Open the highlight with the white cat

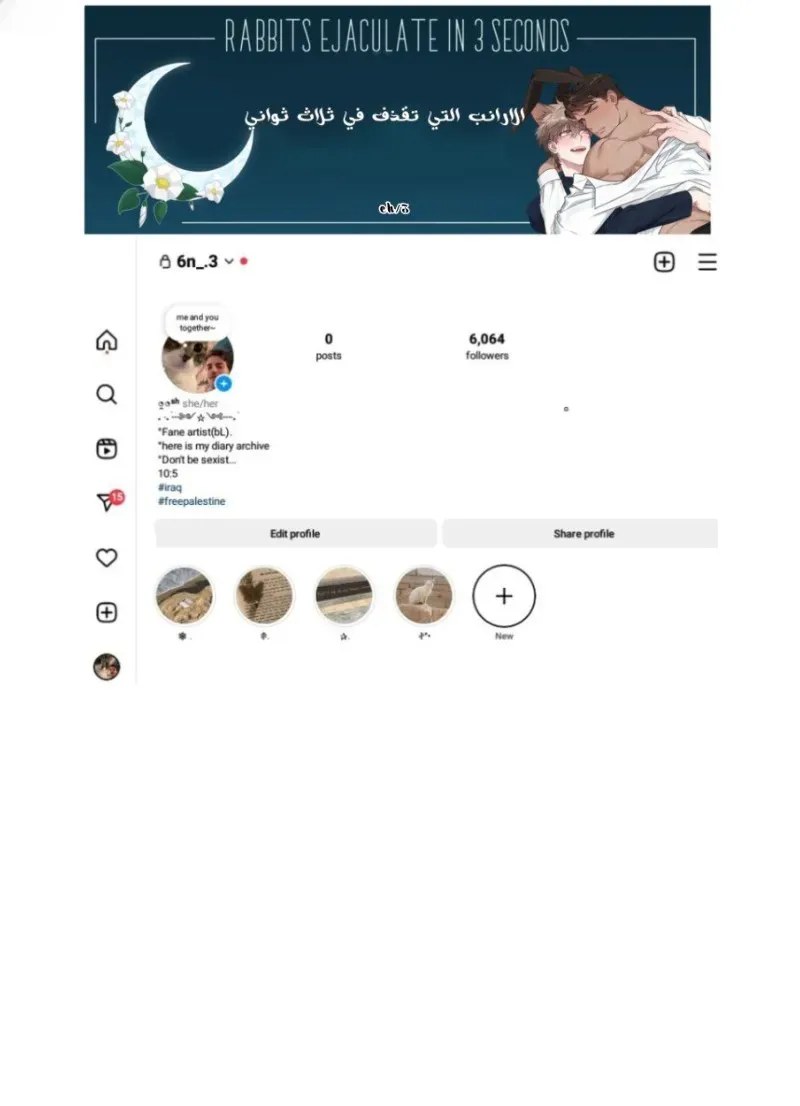click(x=424, y=596)
